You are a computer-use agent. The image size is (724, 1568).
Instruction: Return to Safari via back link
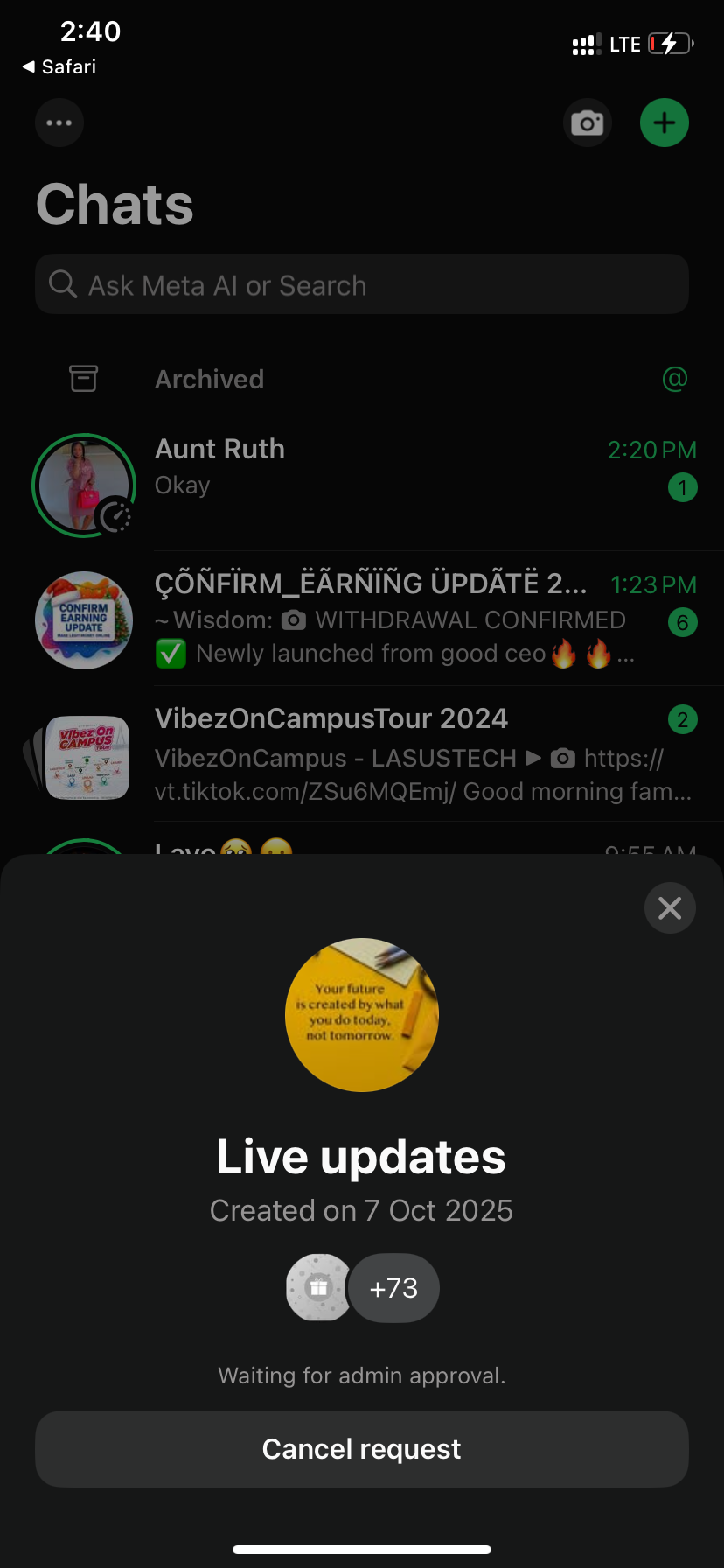59,66
